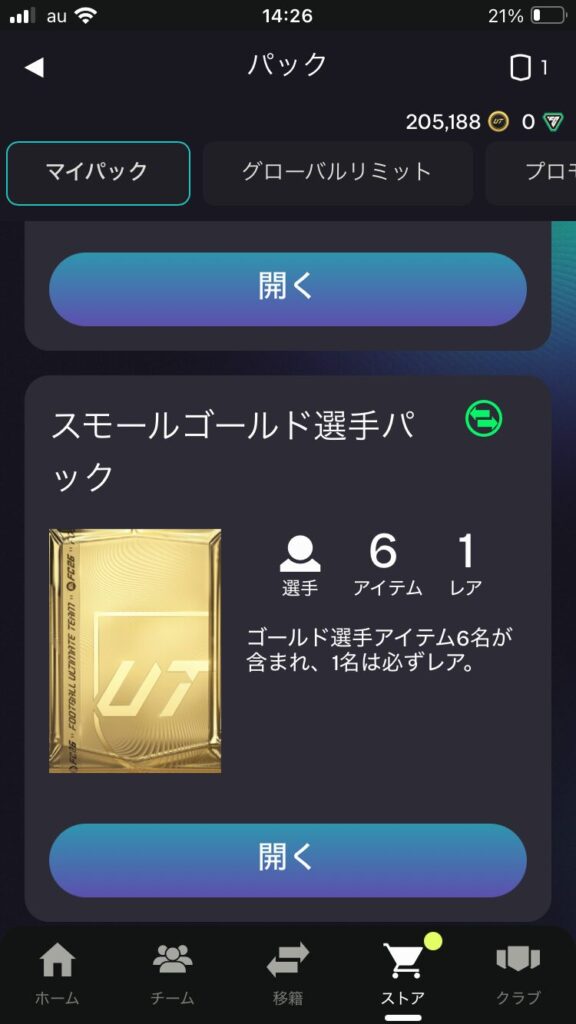Select the マイパック tab
Image resolution: width=576 pixels, height=1024 pixels.
tap(98, 173)
